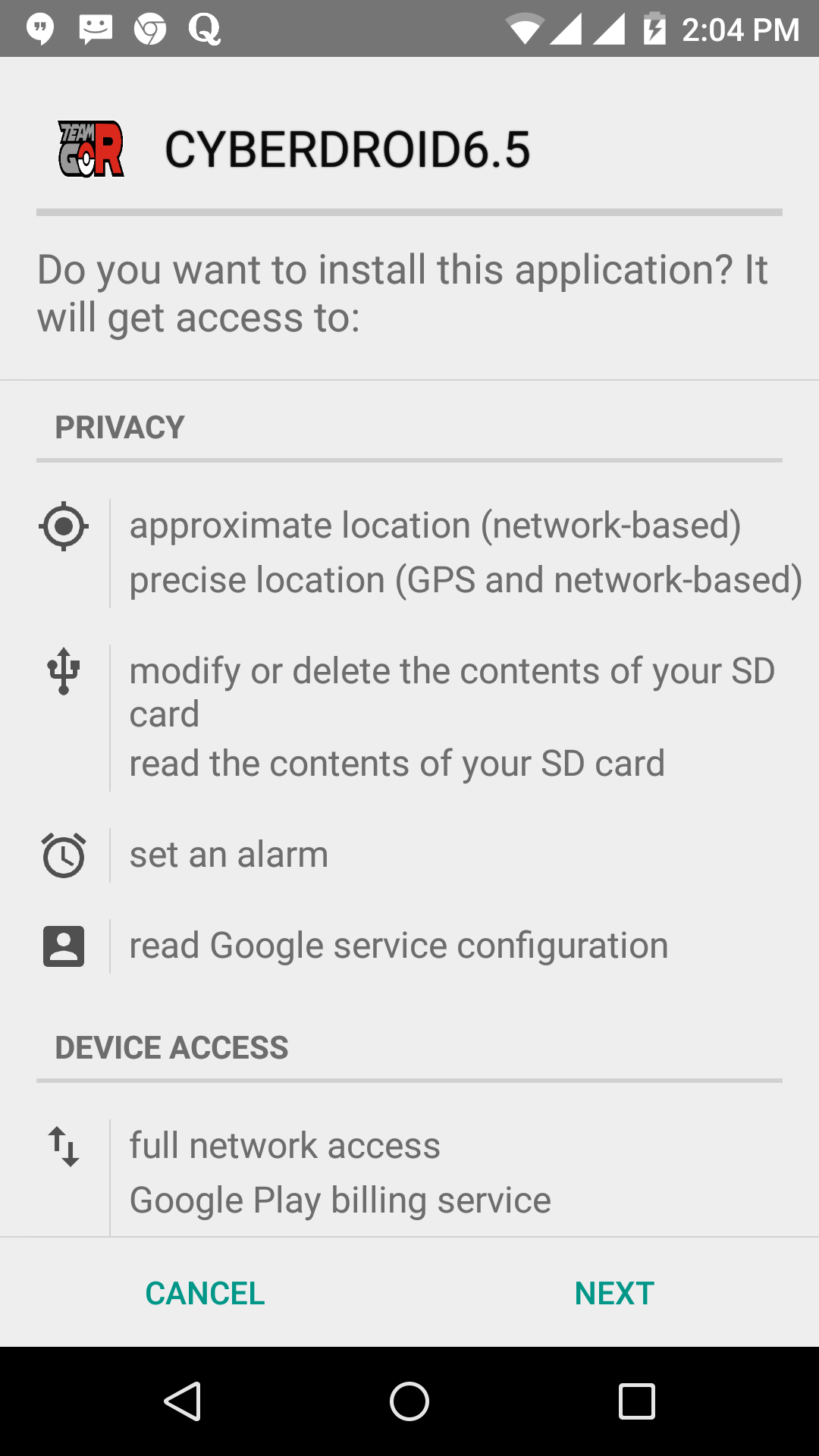The image size is (819, 1456).
Task: Open recent apps from navigation bar
Action: coord(636,1401)
